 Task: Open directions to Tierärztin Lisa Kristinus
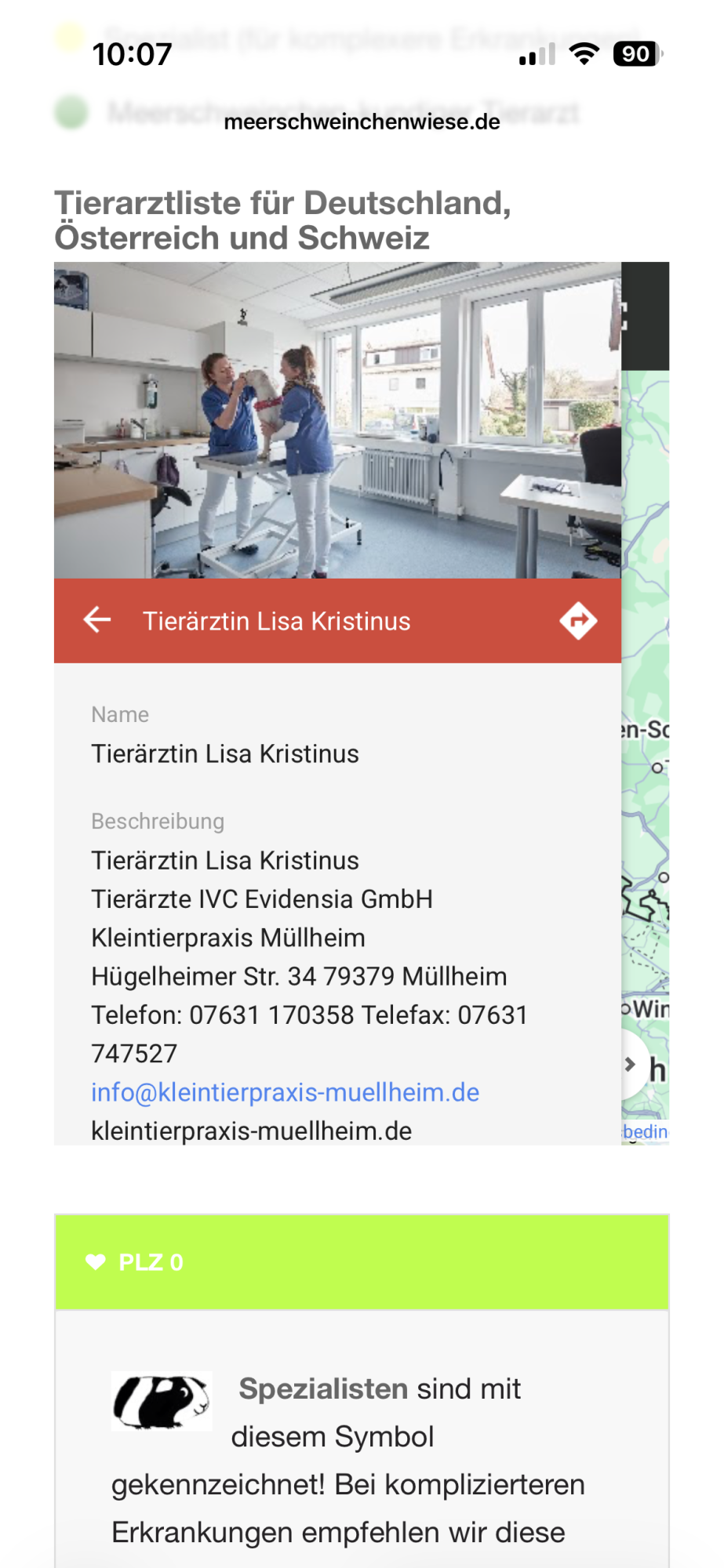[579, 621]
